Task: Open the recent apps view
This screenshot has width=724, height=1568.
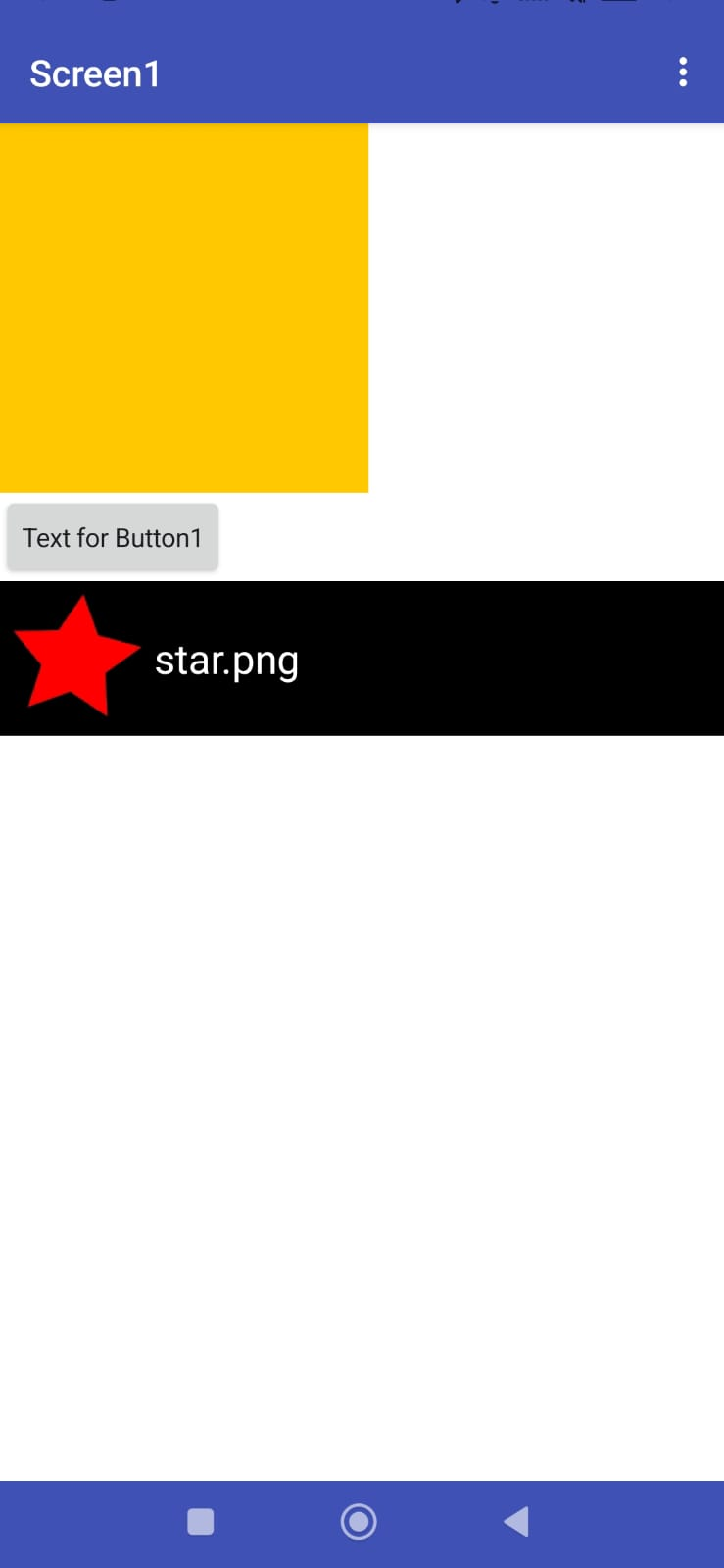Action: click(201, 1521)
